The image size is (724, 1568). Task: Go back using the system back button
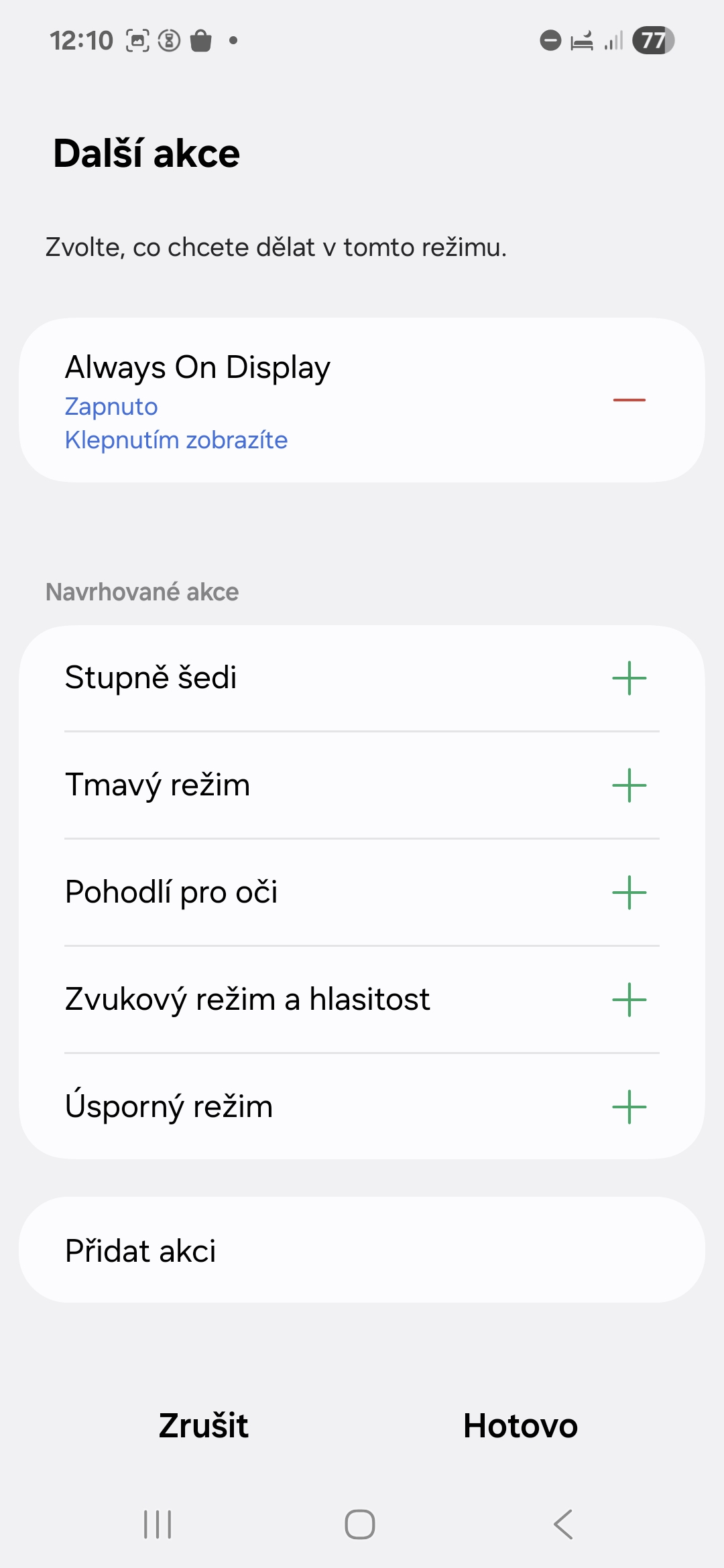point(563,1524)
